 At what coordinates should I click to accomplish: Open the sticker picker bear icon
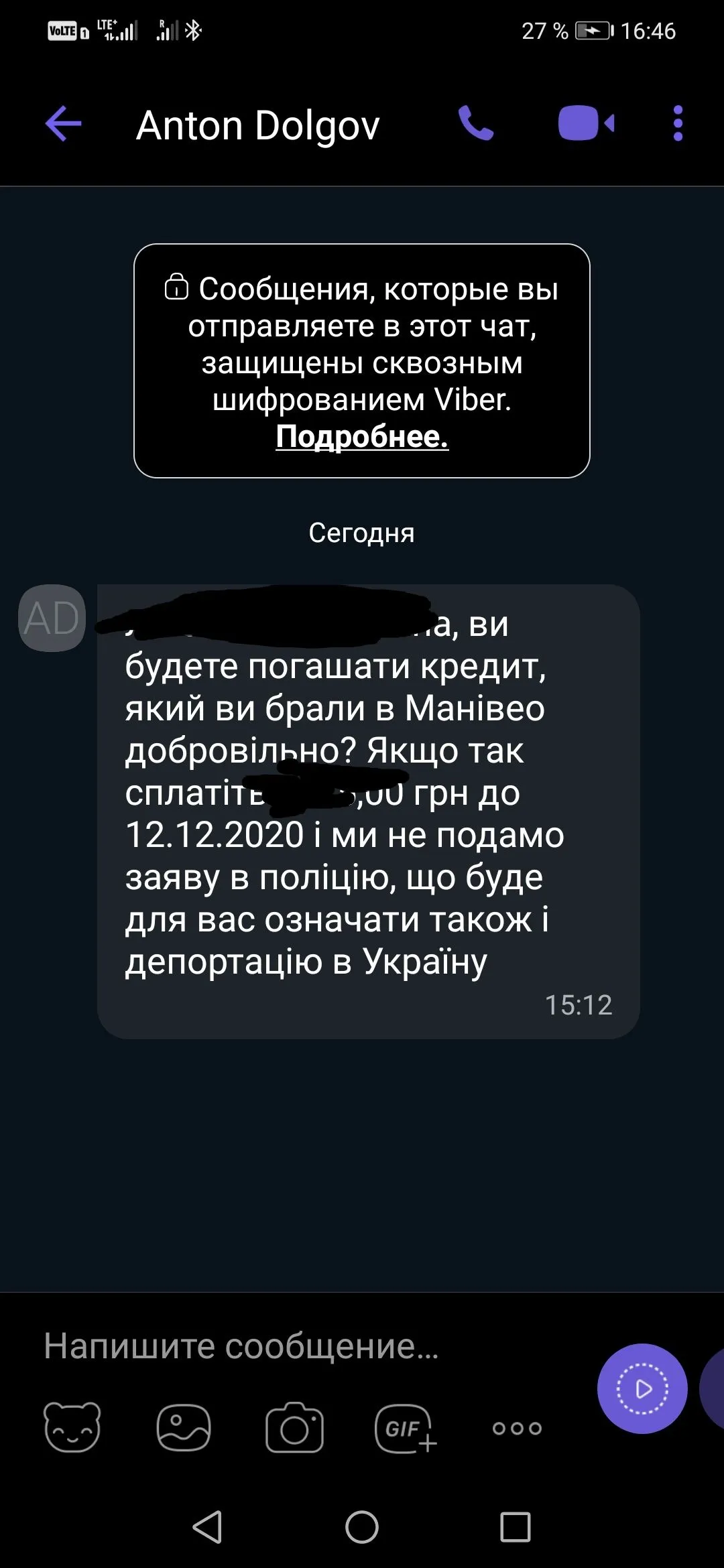(x=72, y=1428)
